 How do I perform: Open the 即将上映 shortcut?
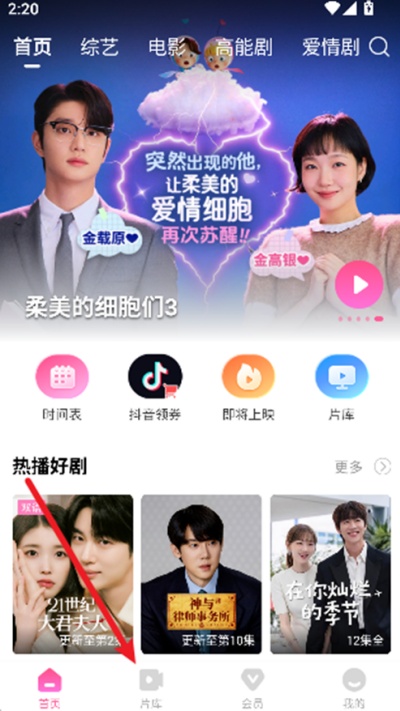[248, 388]
